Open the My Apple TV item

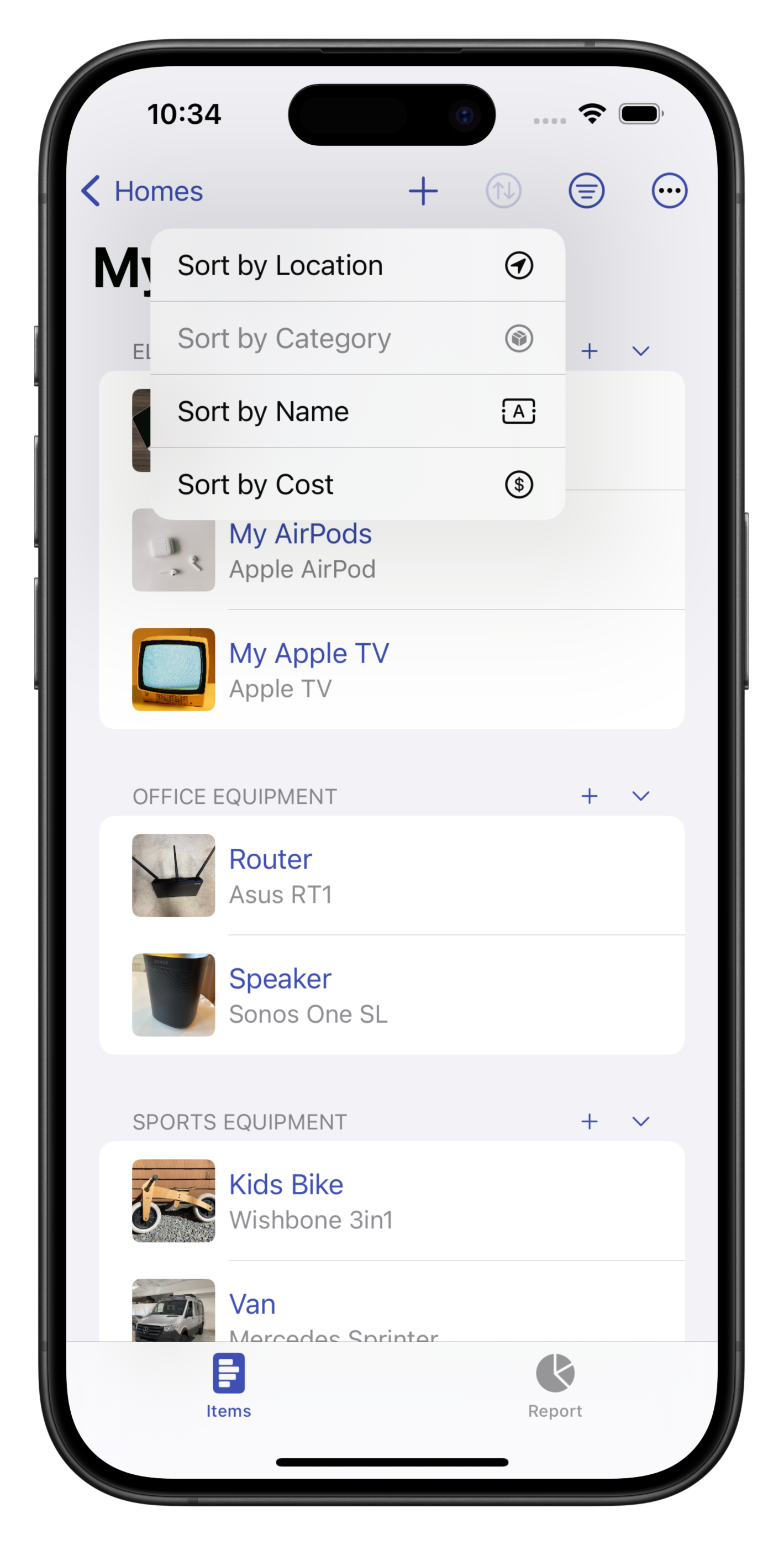[x=390, y=669]
